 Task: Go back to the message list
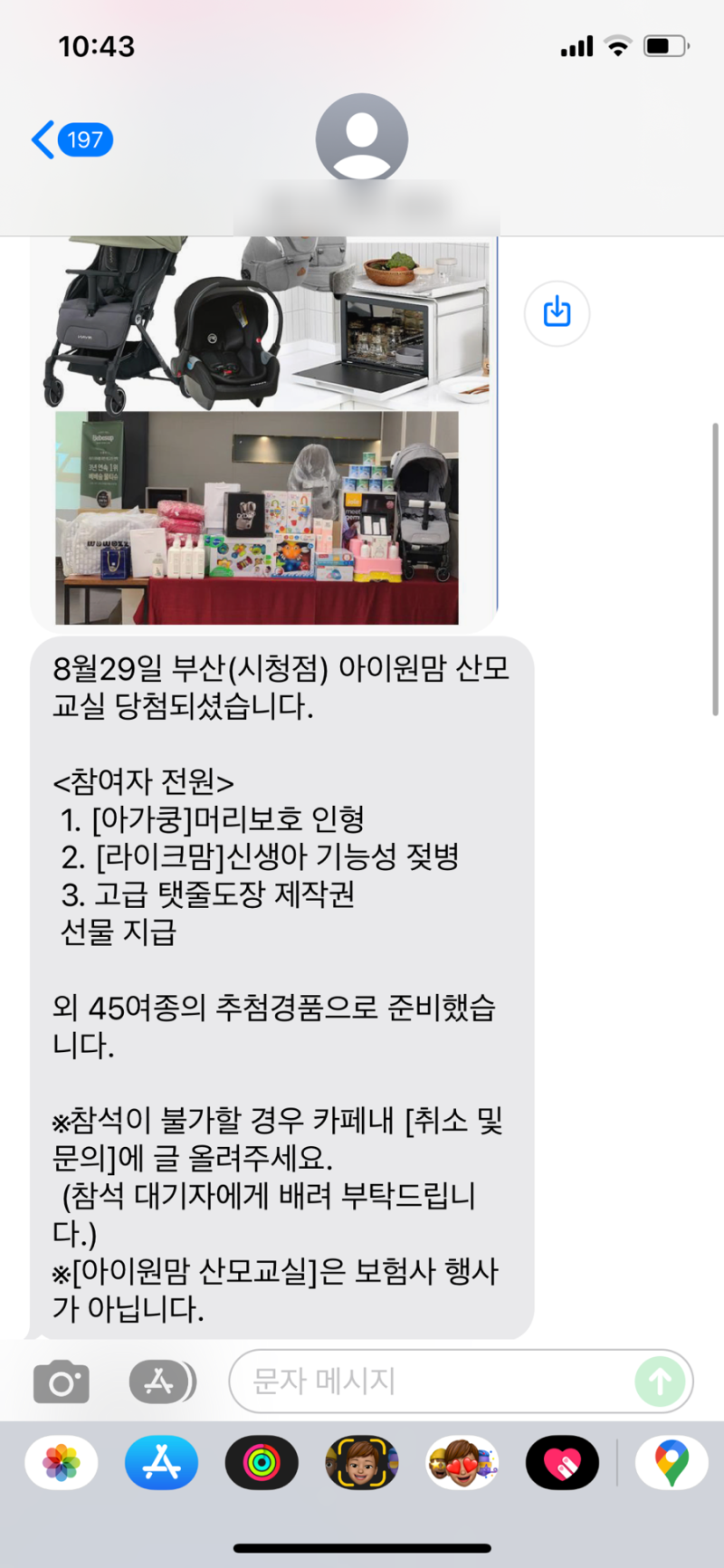pos(71,139)
